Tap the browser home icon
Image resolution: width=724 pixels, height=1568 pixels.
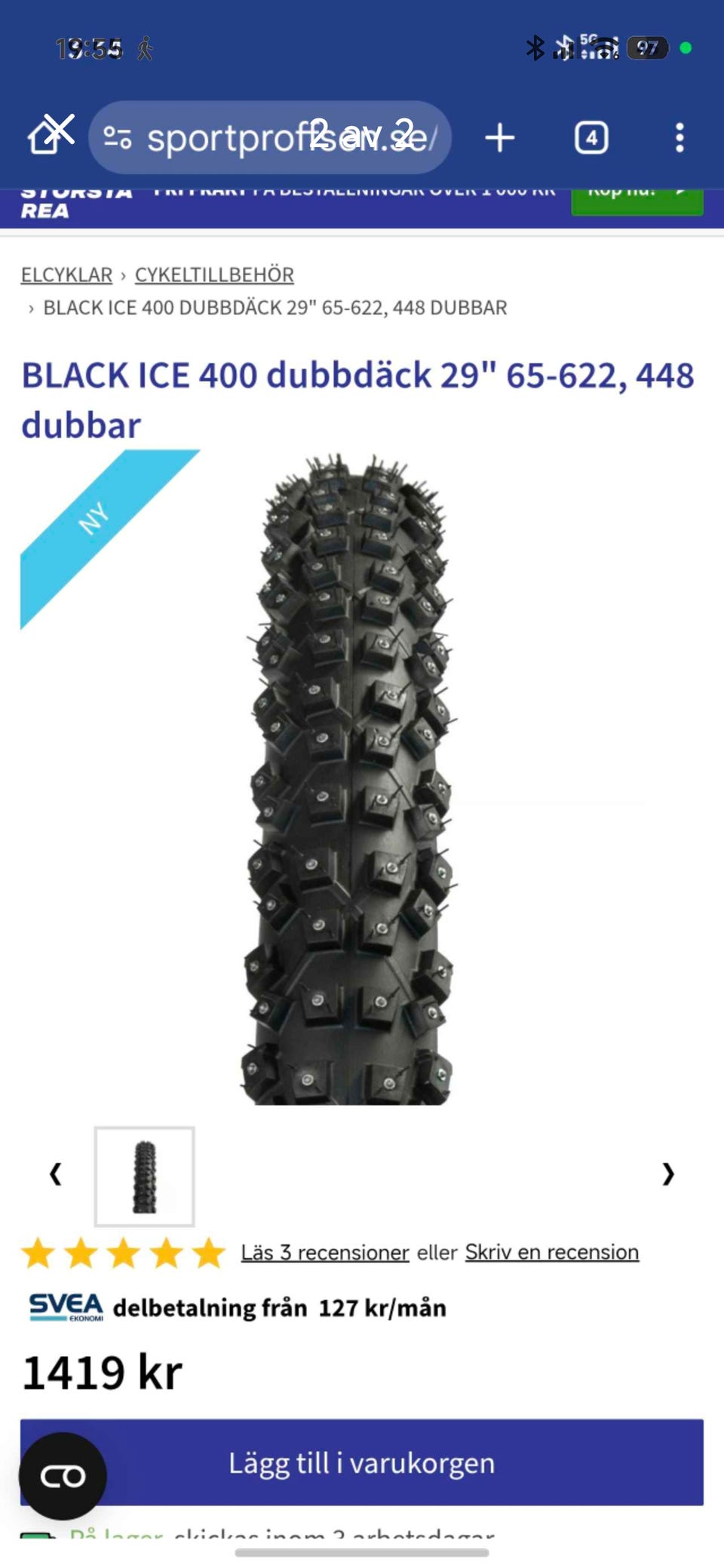point(47,137)
